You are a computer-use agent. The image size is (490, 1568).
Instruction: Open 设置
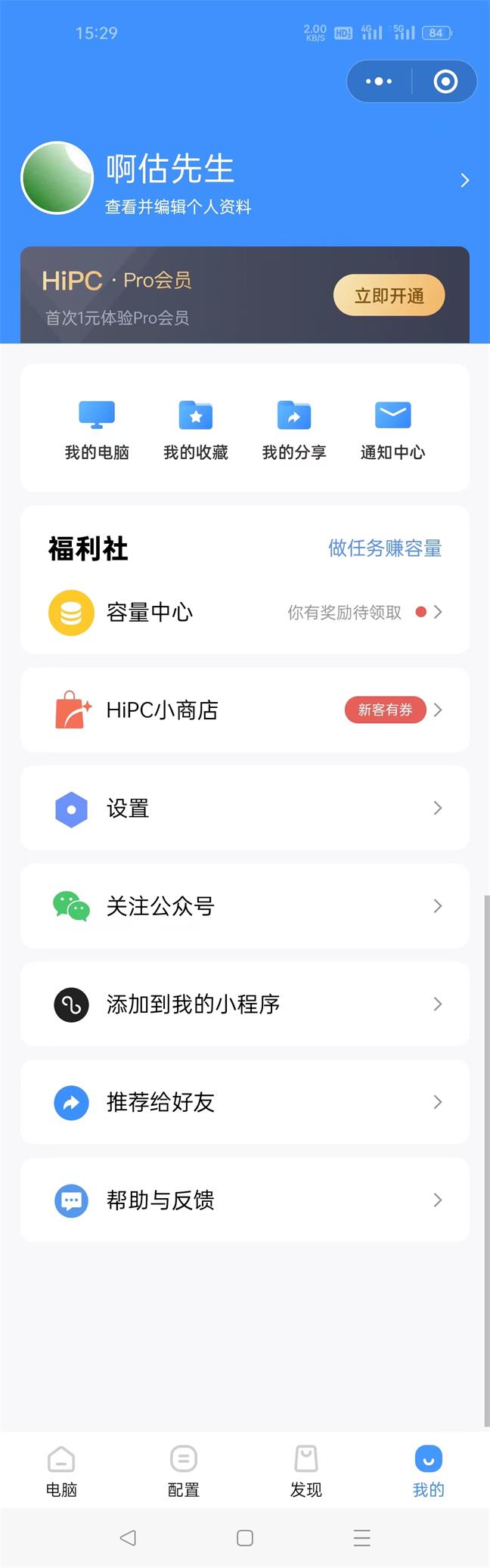tap(245, 808)
